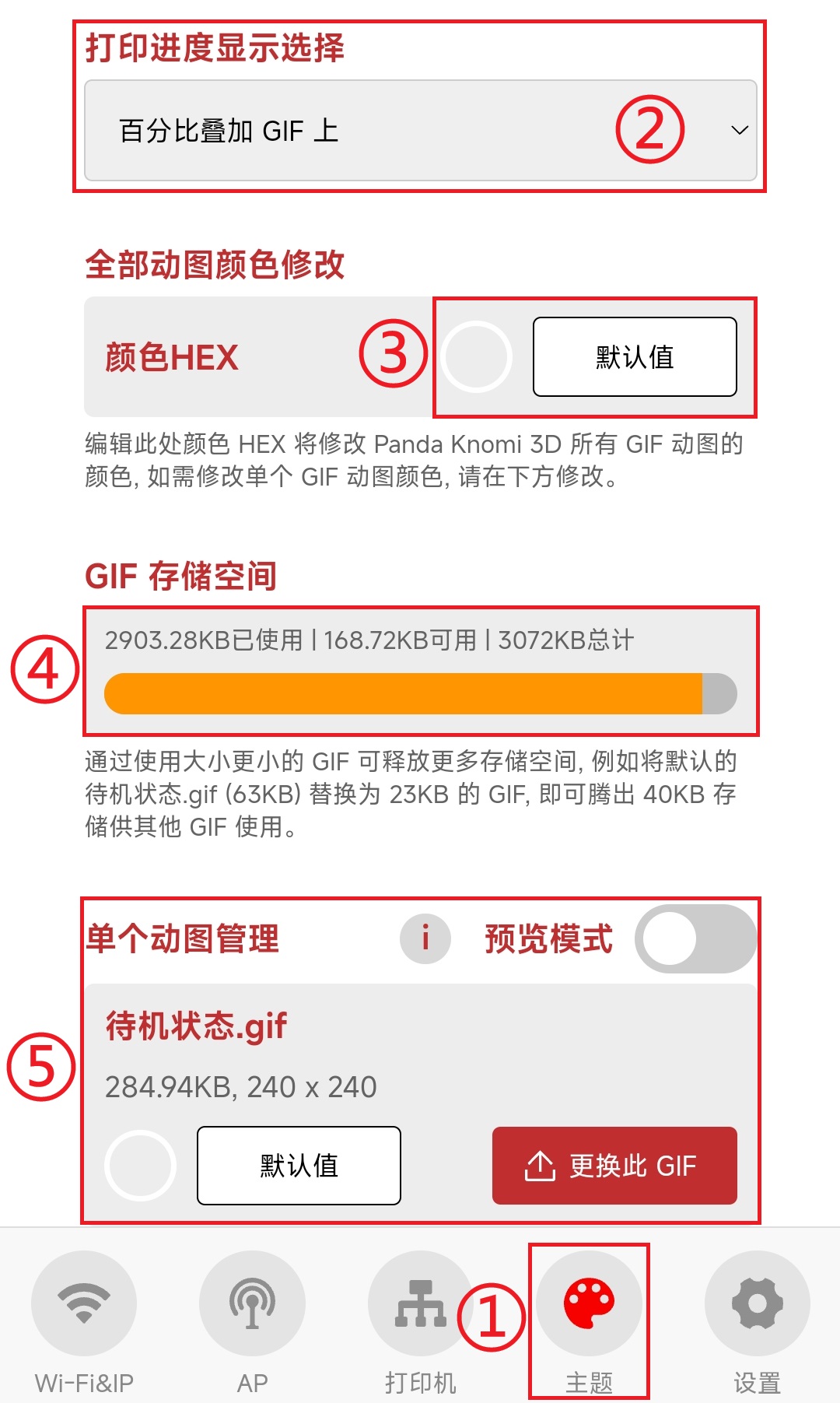
Task: Open the print progress display dropdown
Action: pos(420,131)
